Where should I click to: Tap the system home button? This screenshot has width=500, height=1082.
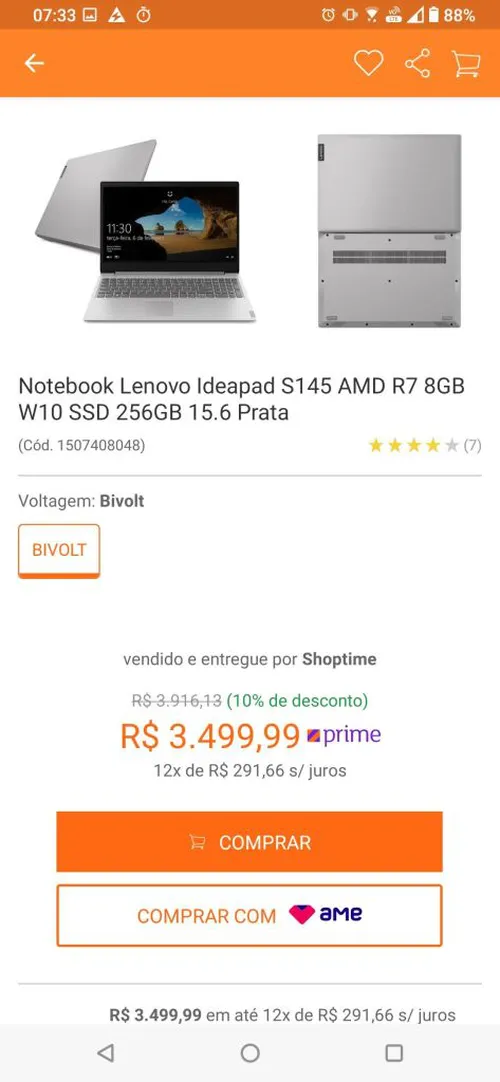250,1053
